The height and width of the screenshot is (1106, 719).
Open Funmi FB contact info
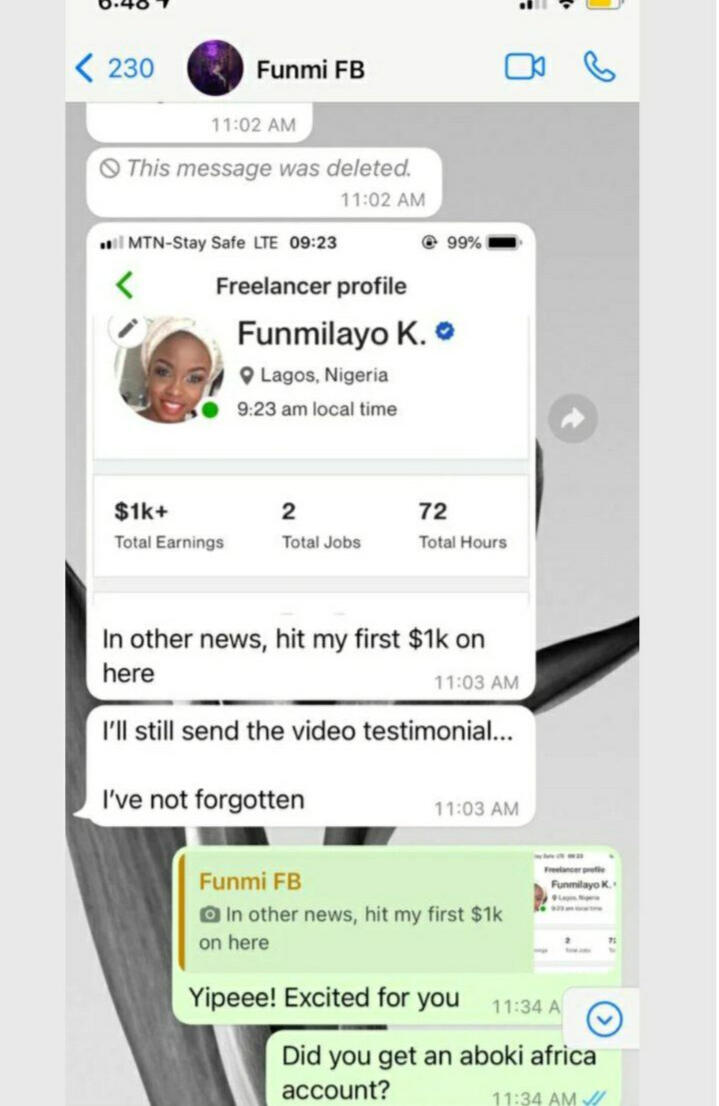(x=310, y=69)
